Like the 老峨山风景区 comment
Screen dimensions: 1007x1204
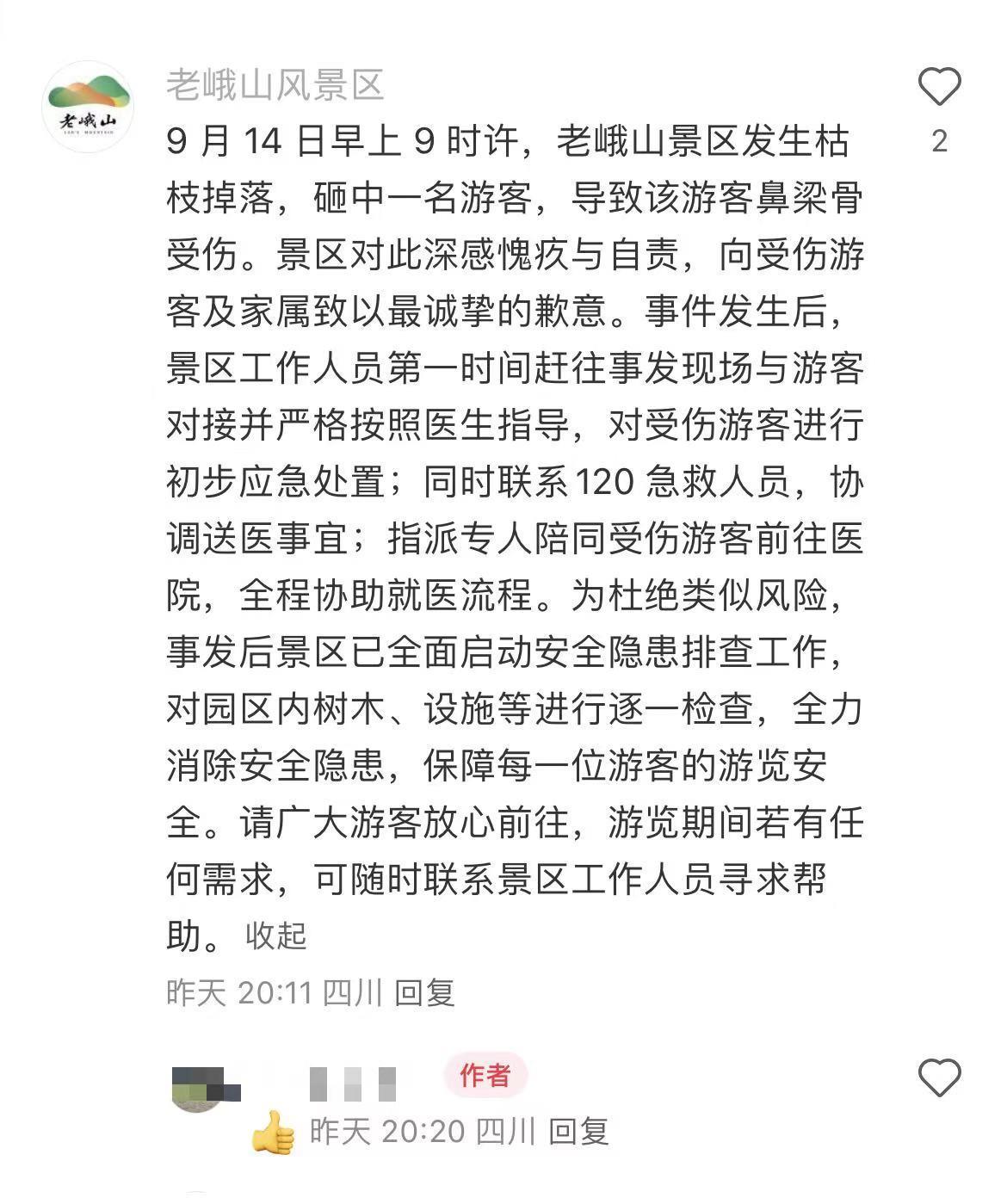point(939,87)
